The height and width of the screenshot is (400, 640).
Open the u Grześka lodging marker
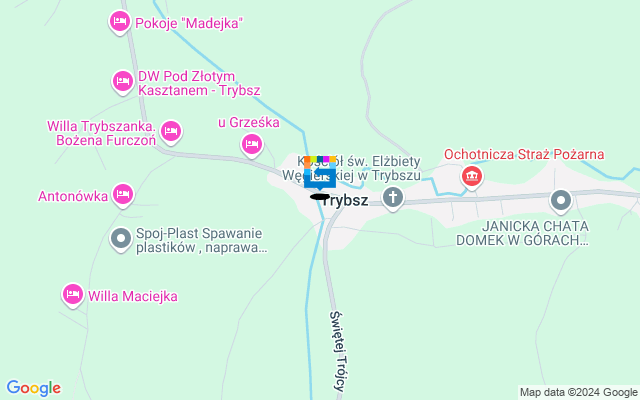(x=252, y=146)
